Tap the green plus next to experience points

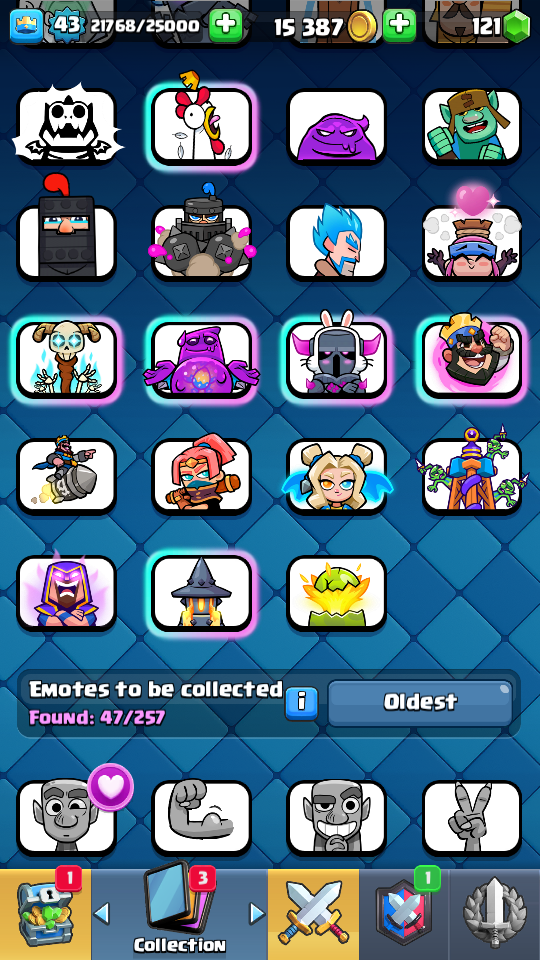pos(225,26)
